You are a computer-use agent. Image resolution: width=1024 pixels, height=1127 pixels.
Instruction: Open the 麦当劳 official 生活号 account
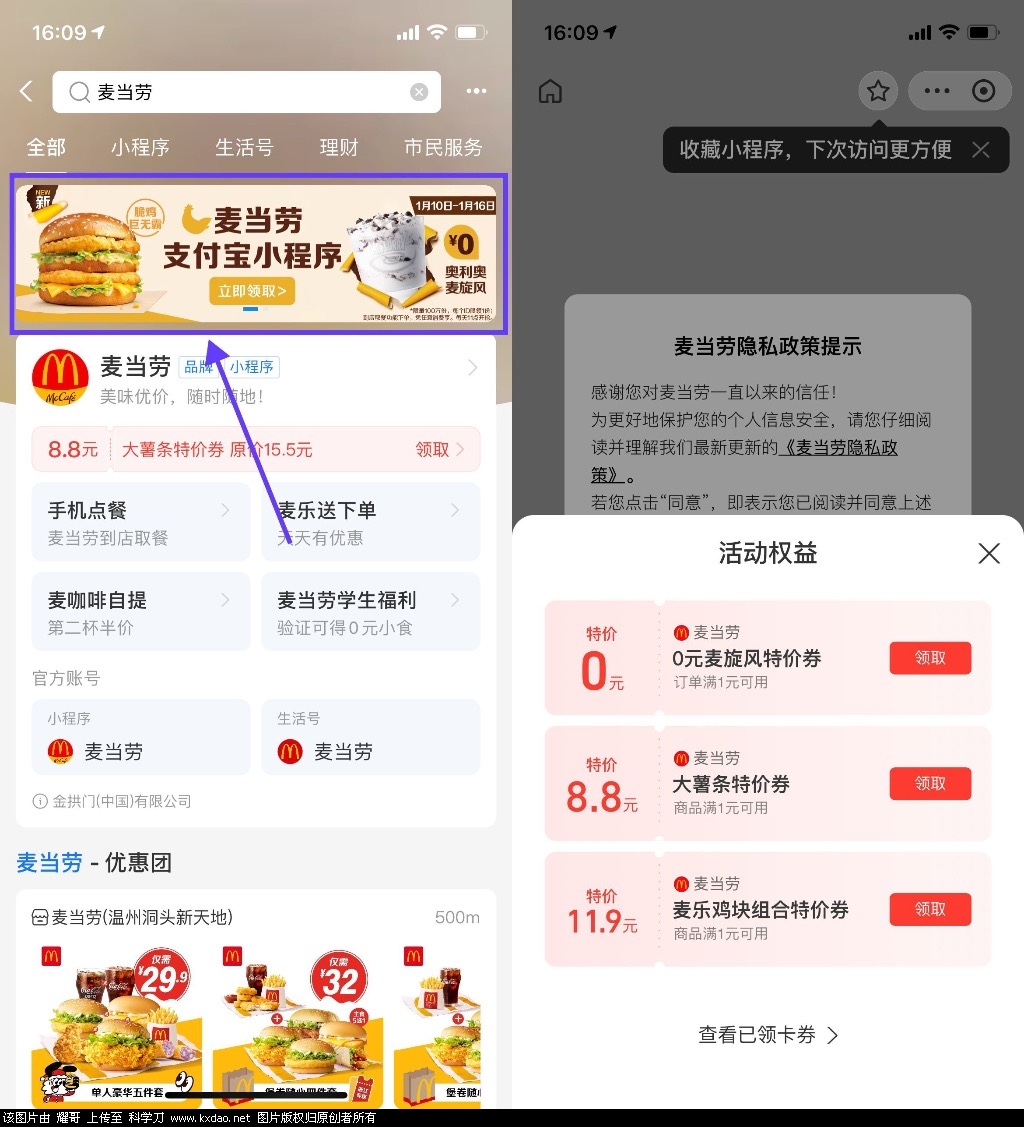370,738
